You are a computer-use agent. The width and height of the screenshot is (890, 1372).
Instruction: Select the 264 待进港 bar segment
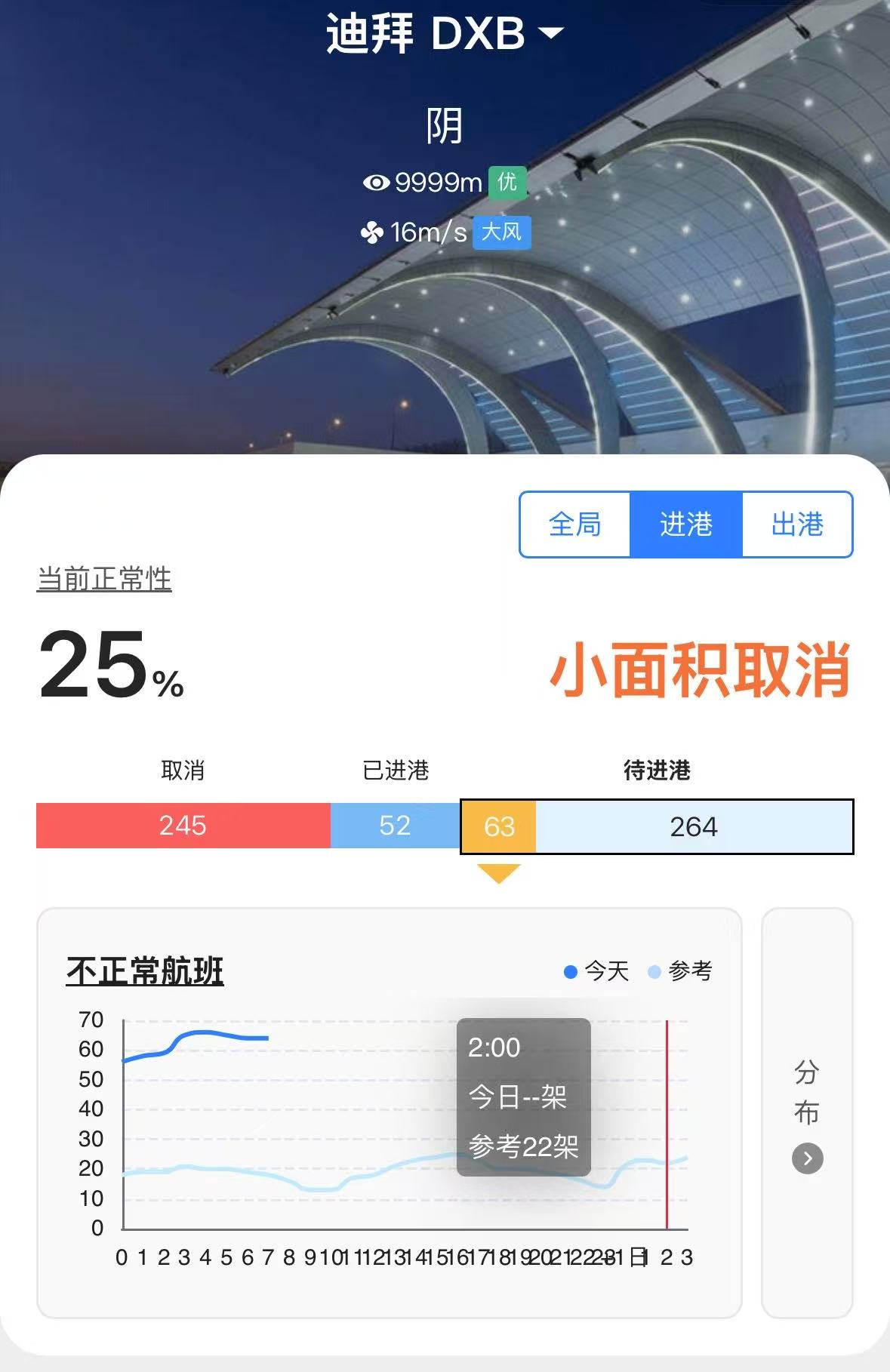pos(694,826)
